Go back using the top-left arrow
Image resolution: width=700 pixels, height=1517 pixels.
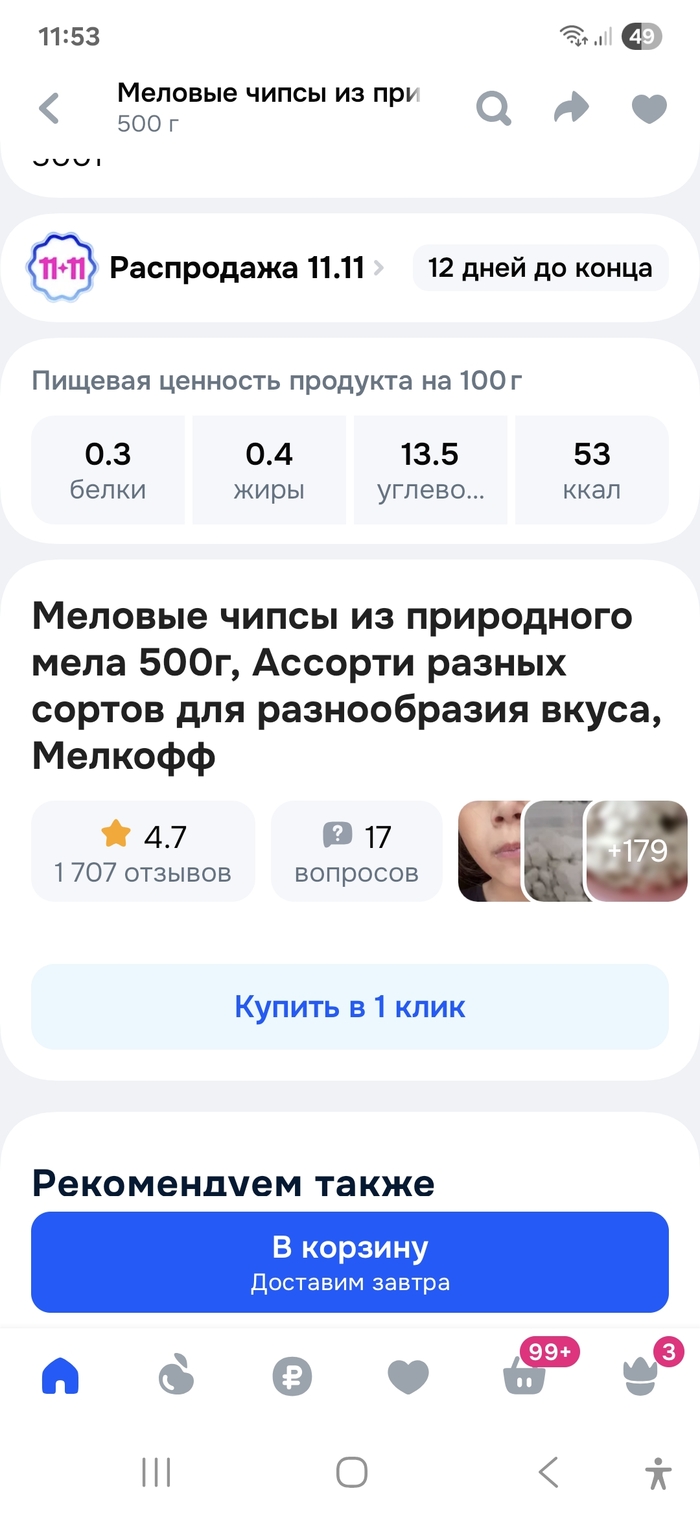point(49,108)
